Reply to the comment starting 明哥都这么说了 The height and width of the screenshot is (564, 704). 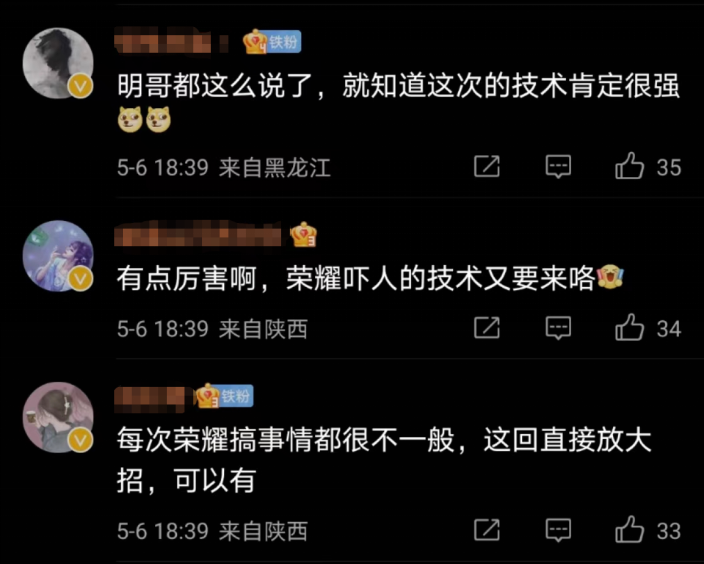pos(558,167)
